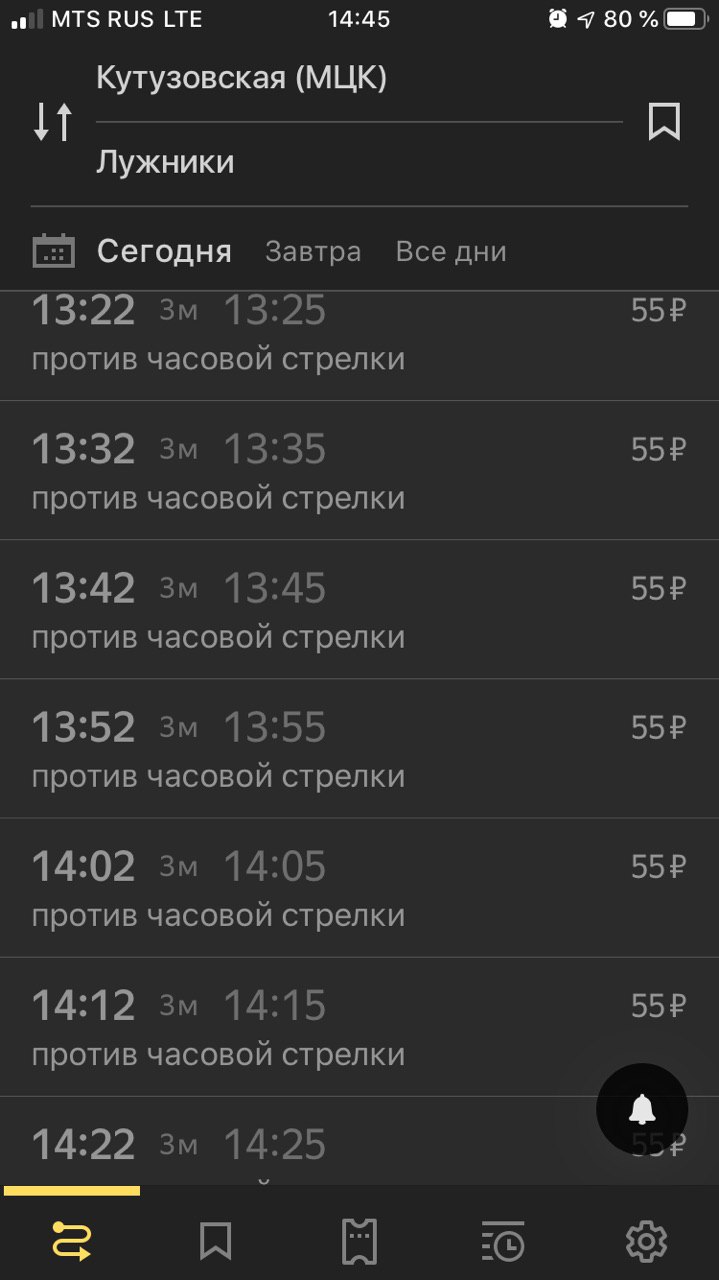View details of the 14:12 train
The width and height of the screenshot is (719, 1280).
(359, 1027)
